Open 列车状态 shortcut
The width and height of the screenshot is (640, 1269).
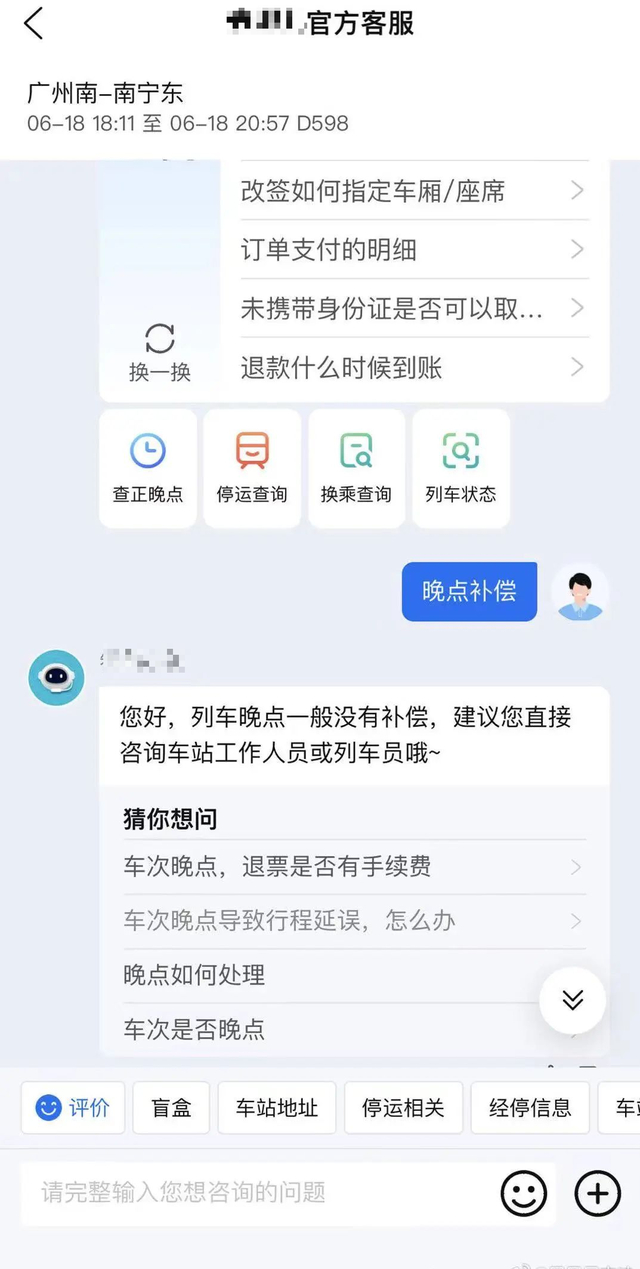461,468
